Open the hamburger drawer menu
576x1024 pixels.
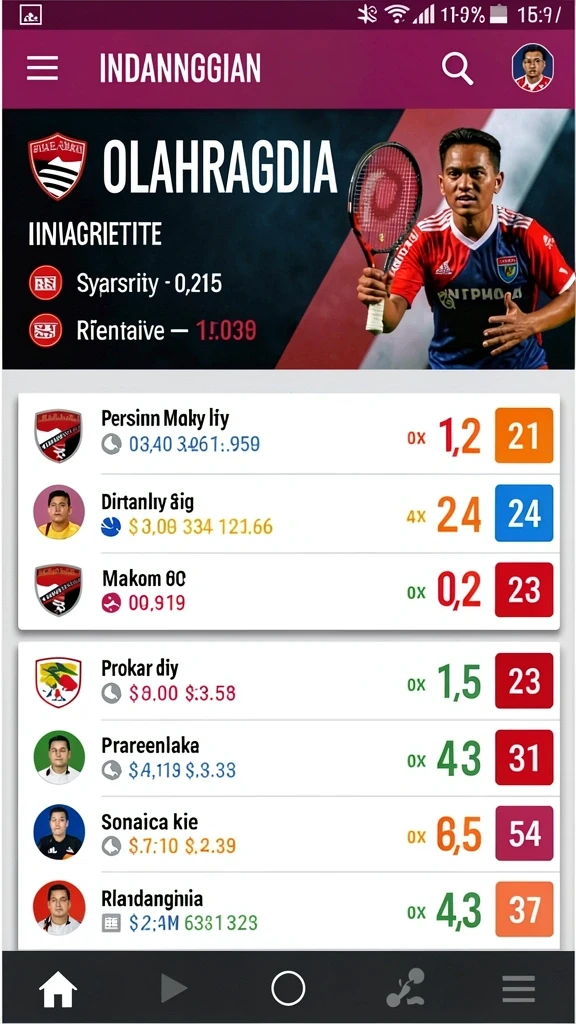42,68
